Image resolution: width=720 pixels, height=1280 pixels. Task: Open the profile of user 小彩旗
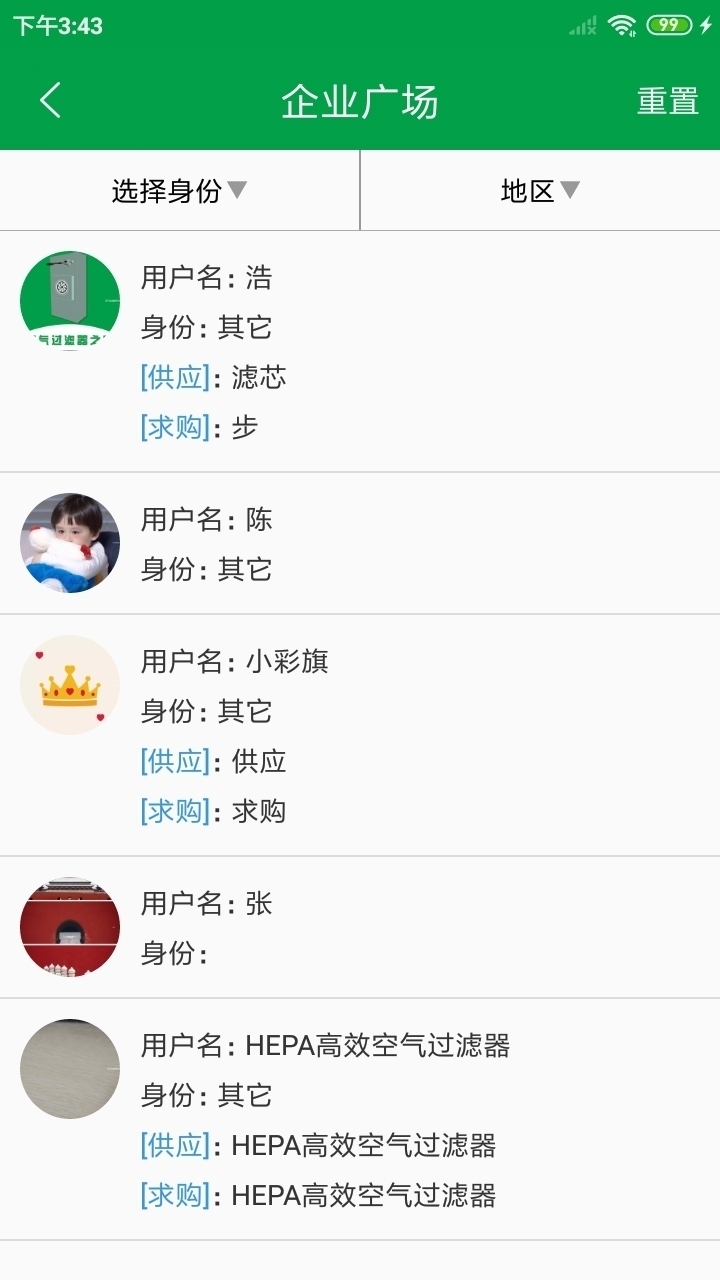tap(360, 735)
